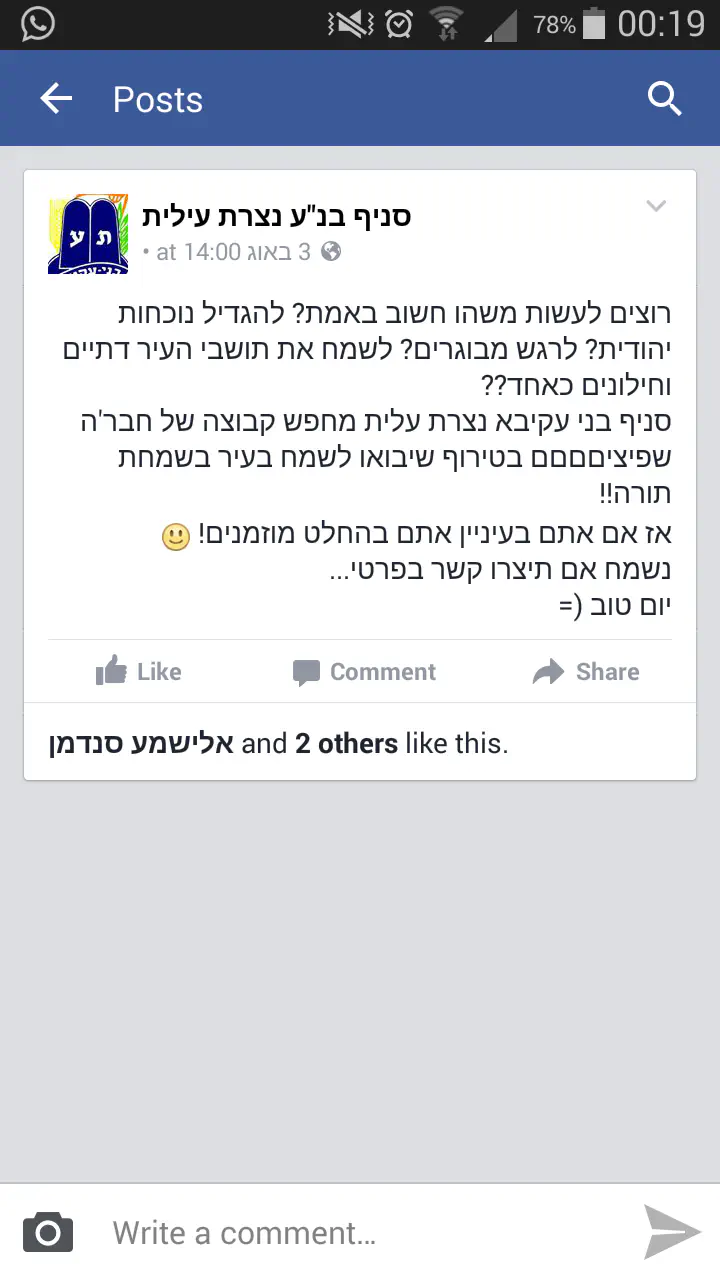Comment on this post
The image size is (720, 1280).
point(364,672)
